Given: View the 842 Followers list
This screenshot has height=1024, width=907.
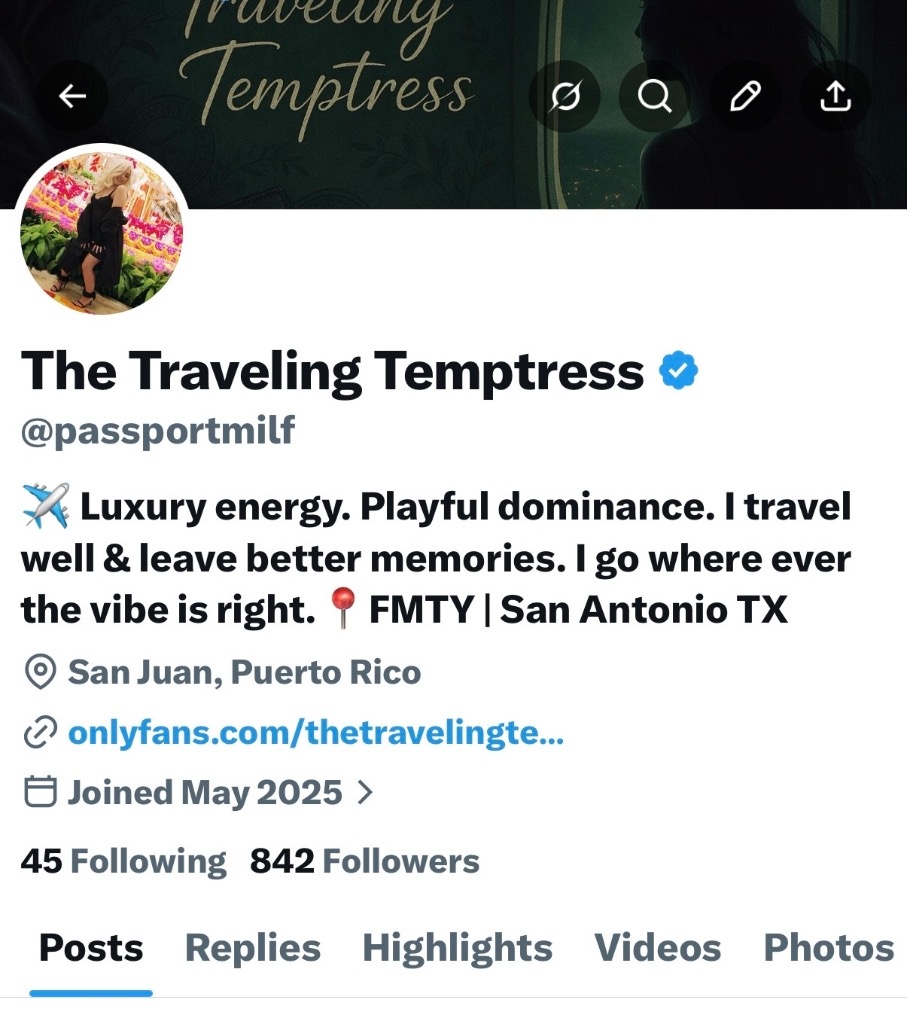Looking at the screenshot, I should click(365, 861).
